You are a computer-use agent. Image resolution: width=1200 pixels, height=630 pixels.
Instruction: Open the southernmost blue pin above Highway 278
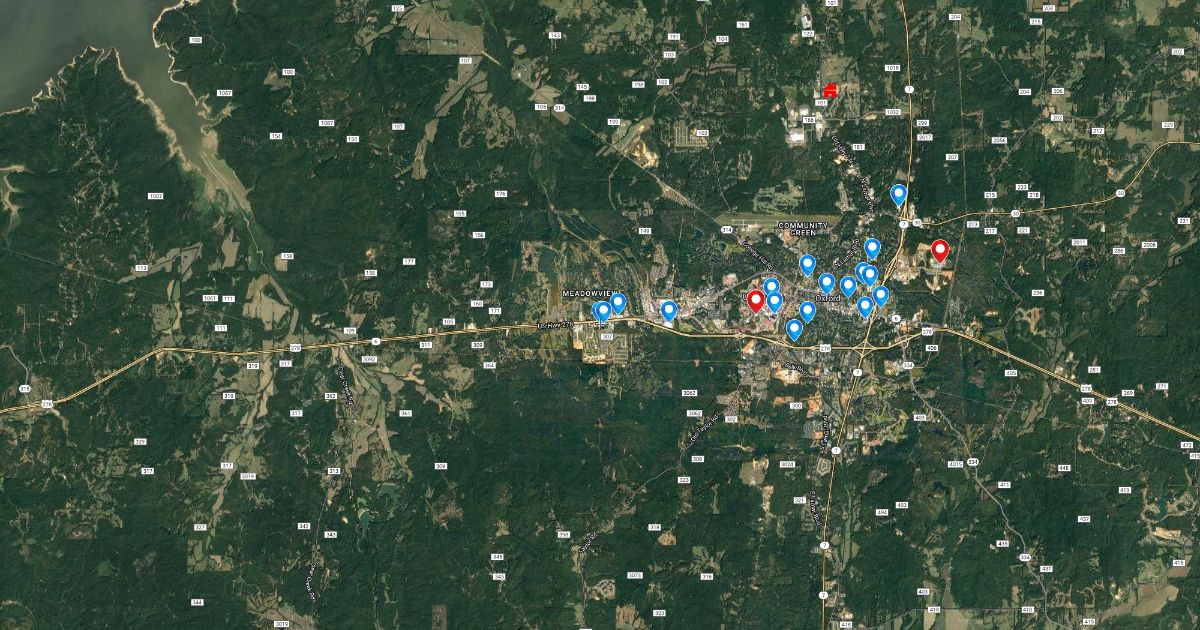click(x=794, y=328)
